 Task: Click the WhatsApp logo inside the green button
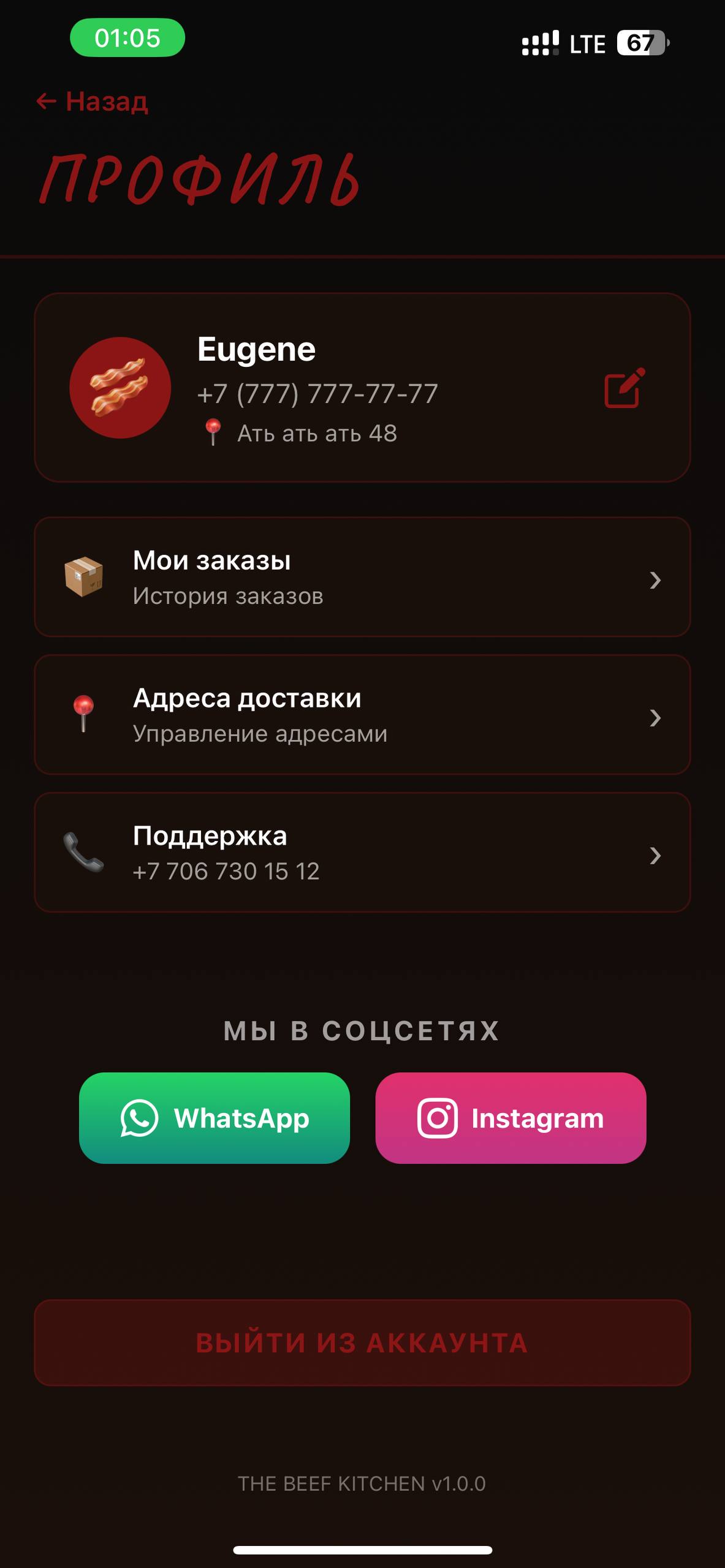coord(140,1118)
